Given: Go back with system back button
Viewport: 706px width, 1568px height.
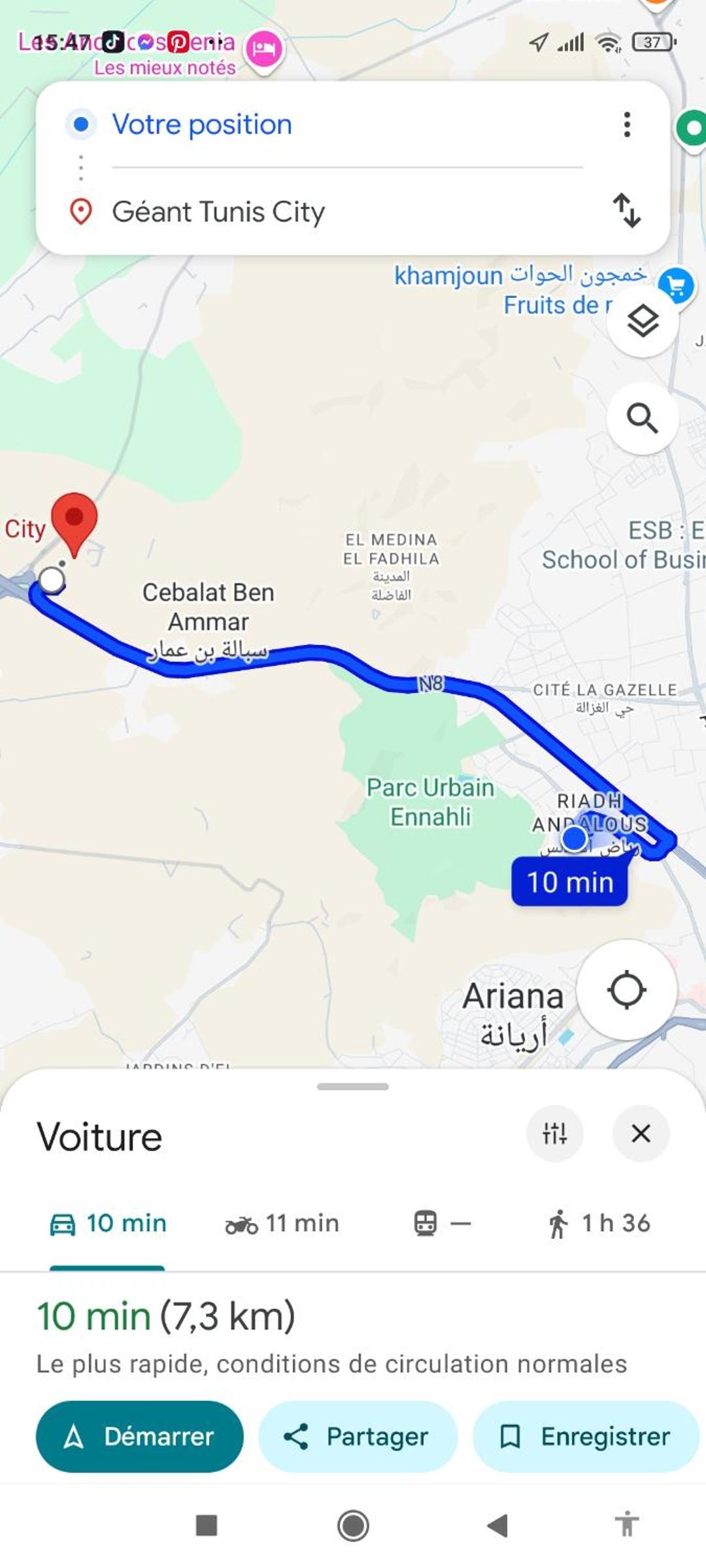Looking at the screenshot, I should 497,1526.
